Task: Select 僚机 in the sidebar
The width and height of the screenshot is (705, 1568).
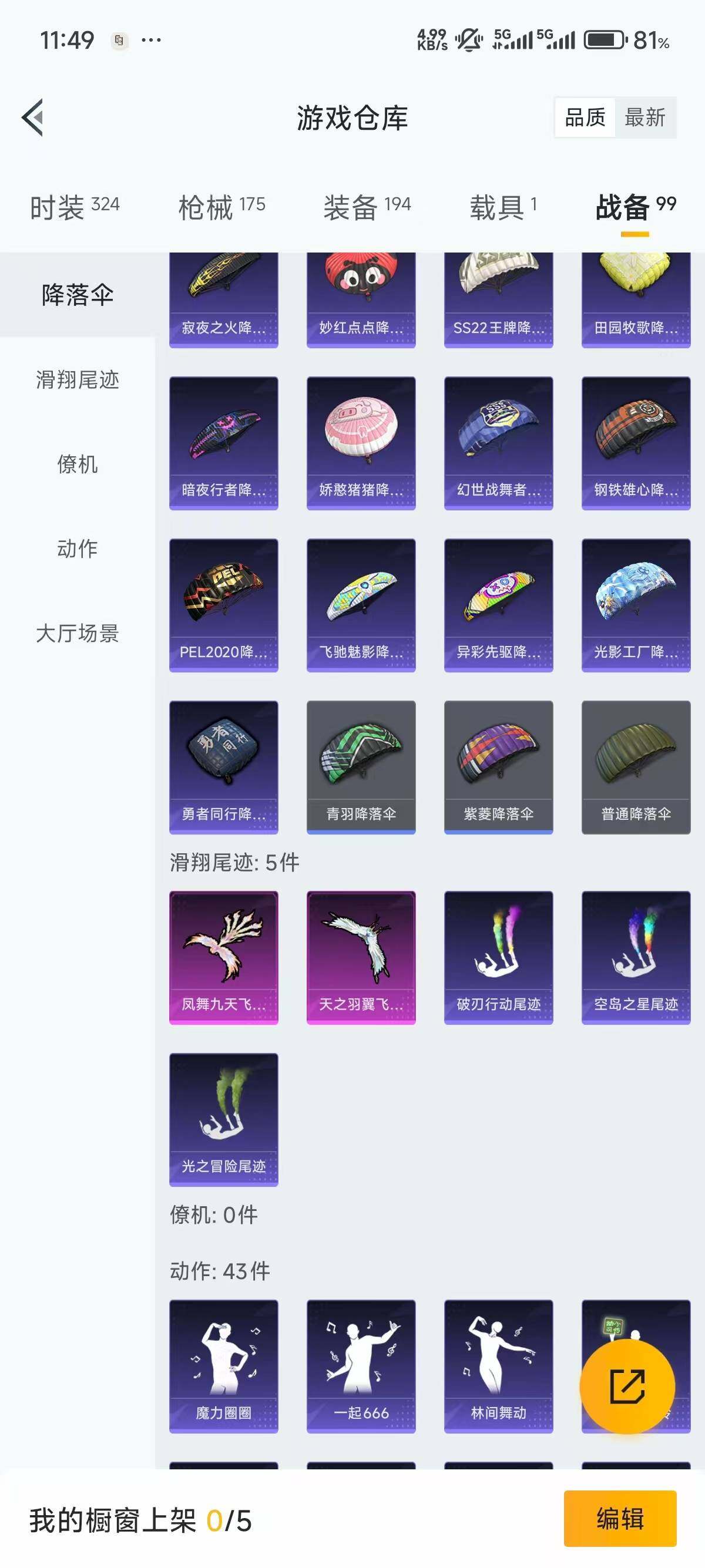Action: [x=78, y=465]
